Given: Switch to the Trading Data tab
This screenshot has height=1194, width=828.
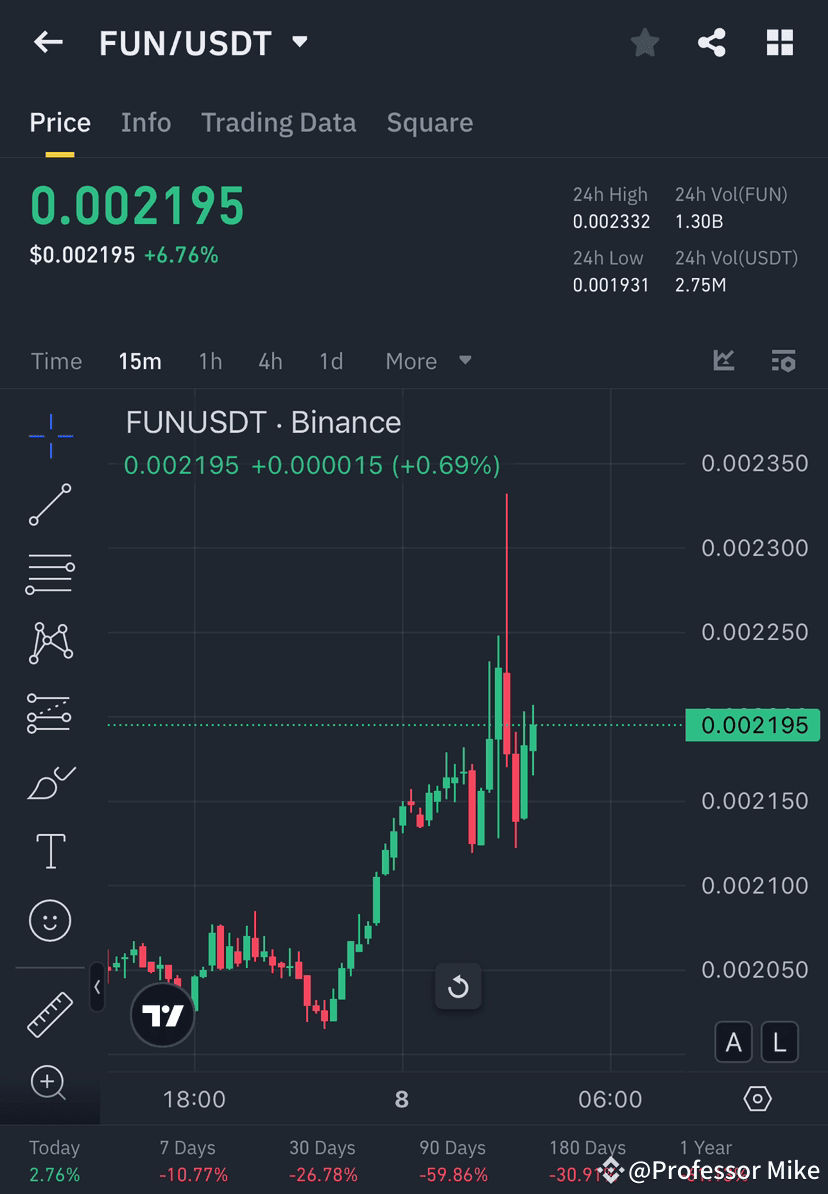Looking at the screenshot, I should [279, 122].
